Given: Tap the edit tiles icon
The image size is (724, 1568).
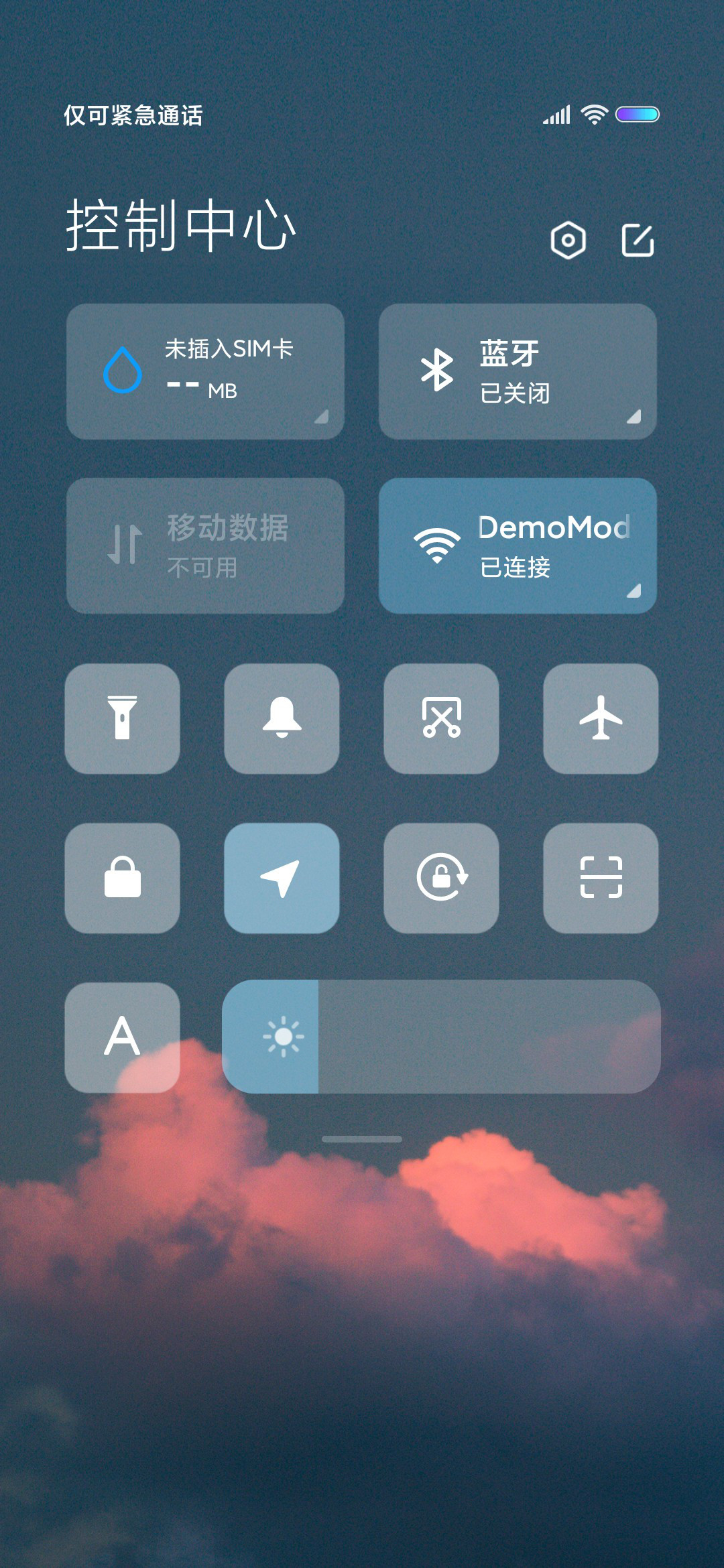Looking at the screenshot, I should tap(638, 240).
